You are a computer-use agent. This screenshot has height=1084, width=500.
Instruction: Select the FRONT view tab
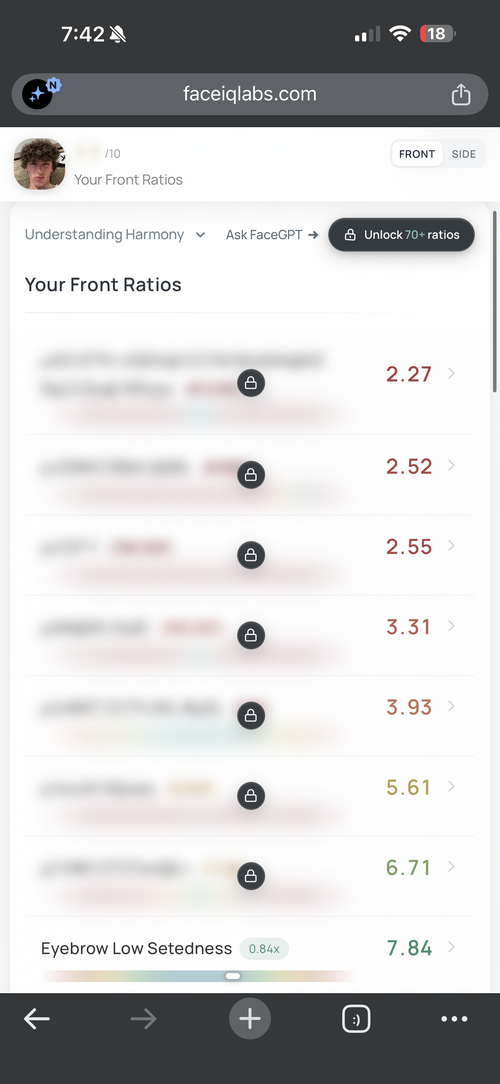(x=417, y=154)
